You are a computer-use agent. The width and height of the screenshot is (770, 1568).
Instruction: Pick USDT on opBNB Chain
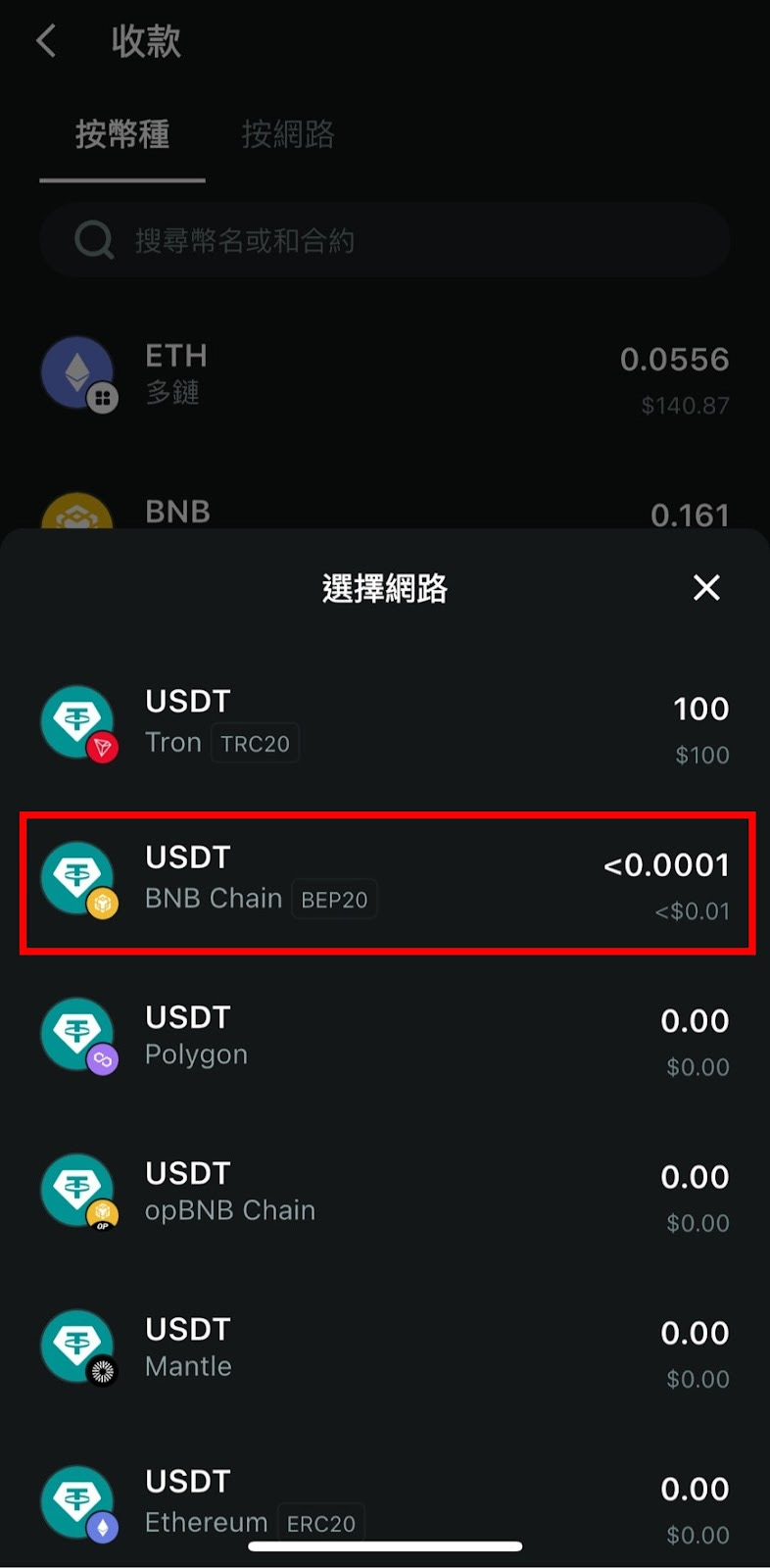point(385,1194)
